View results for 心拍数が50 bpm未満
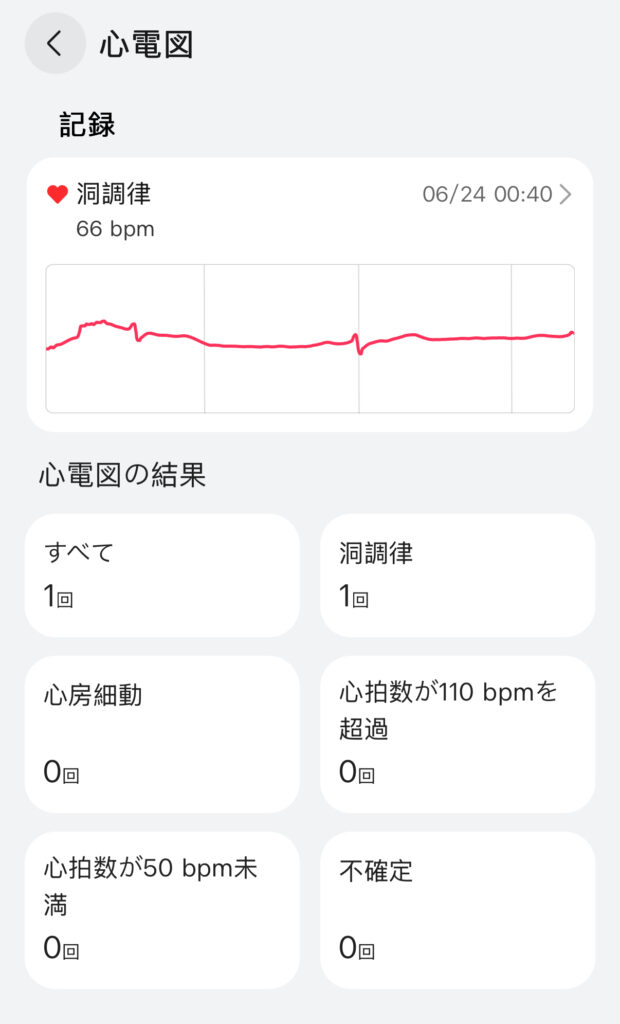620x1024 pixels. point(162,910)
